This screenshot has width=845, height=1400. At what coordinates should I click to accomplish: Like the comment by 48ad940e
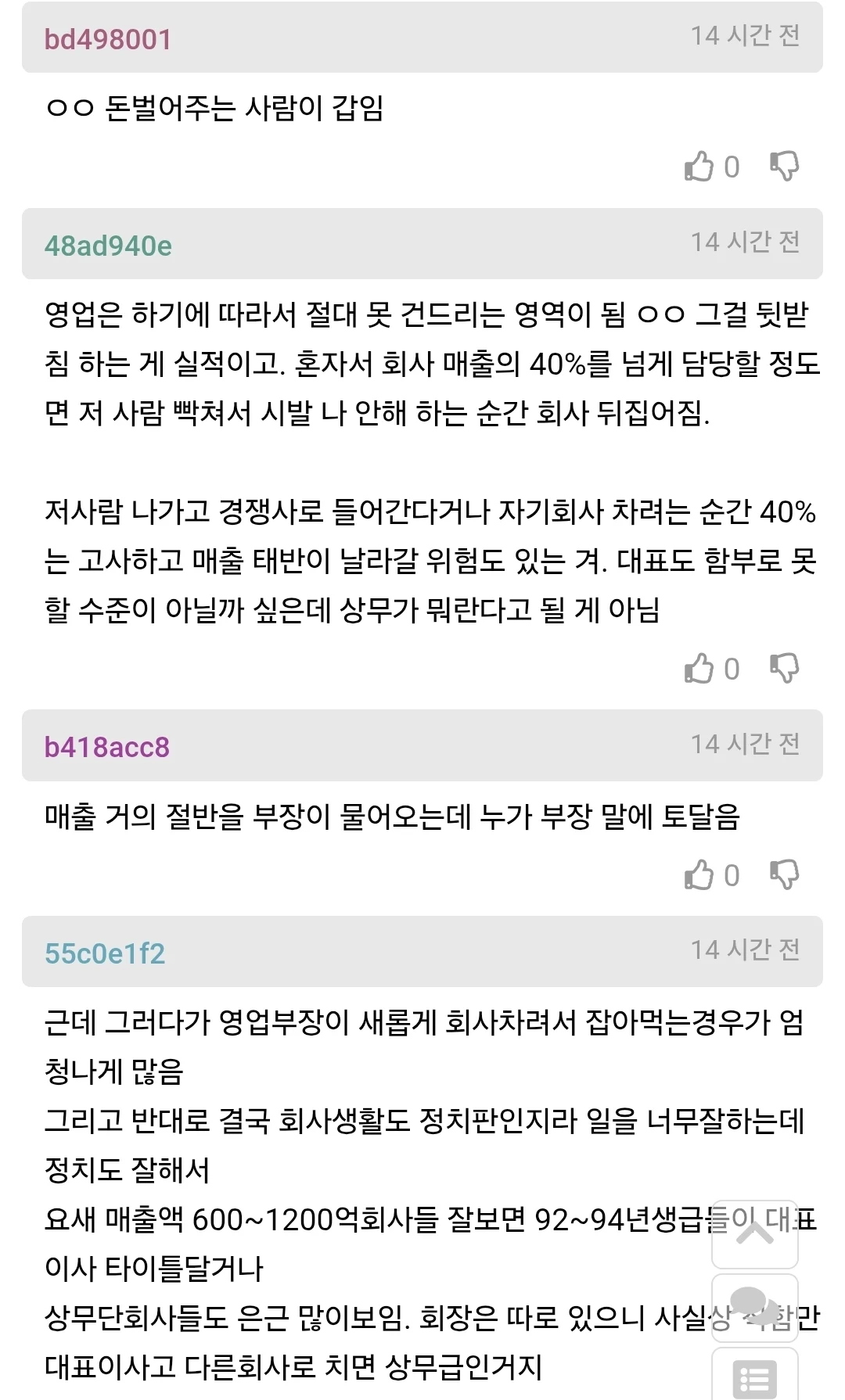click(x=699, y=669)
